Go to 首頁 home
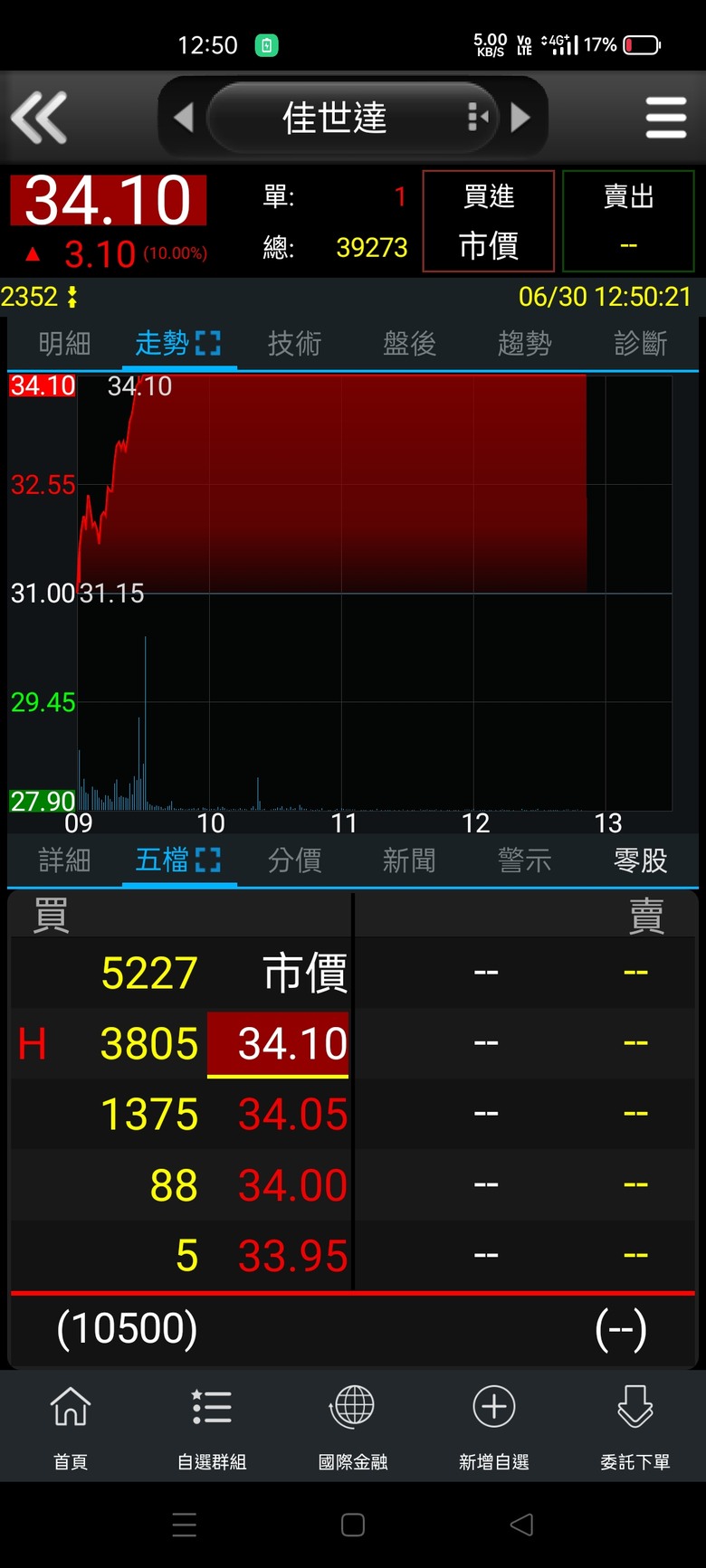706x1568 pixels. tap(71, 1425)
